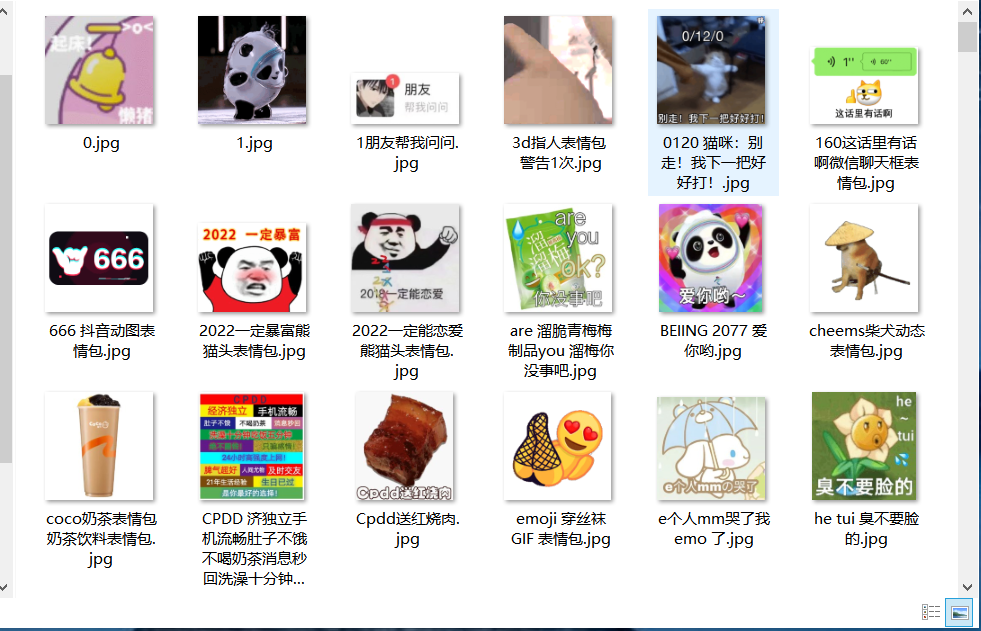981x631 pixels.
Task: Select 666 抖音动图表情包.jpg
Action: [99, 258]
